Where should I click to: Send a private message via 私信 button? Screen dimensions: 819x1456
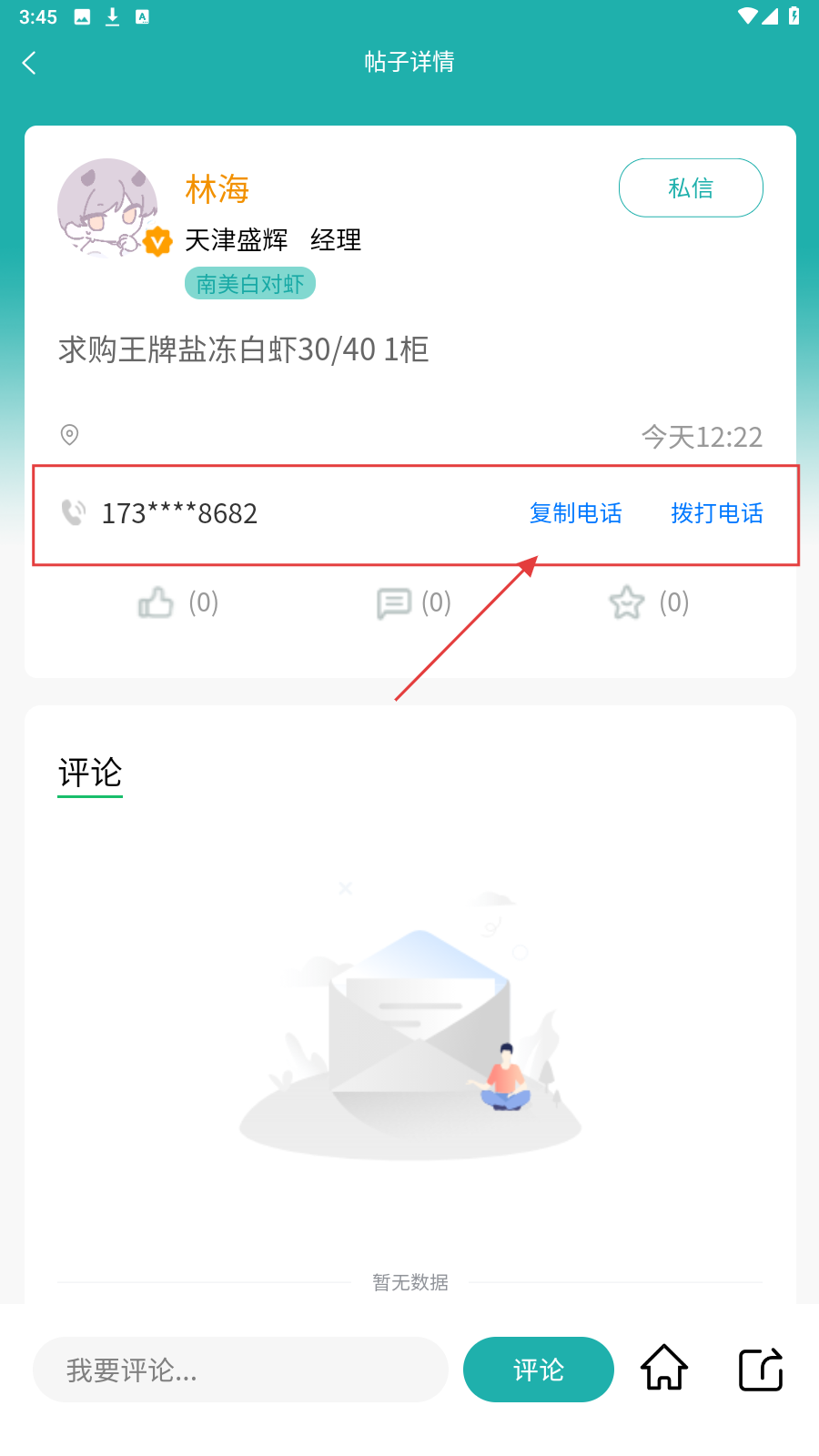pos(691,188)
